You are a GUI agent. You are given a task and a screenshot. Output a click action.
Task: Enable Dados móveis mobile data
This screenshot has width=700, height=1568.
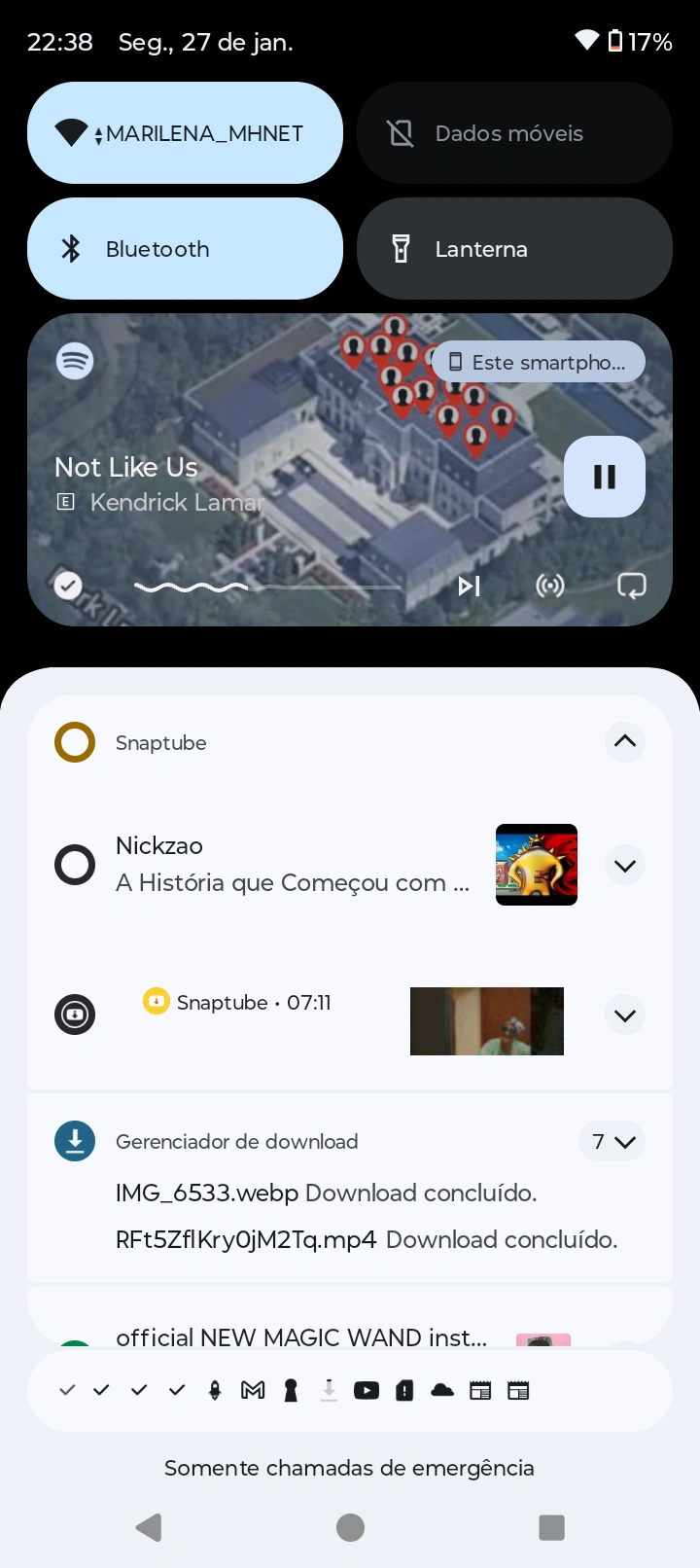[514, 133]
